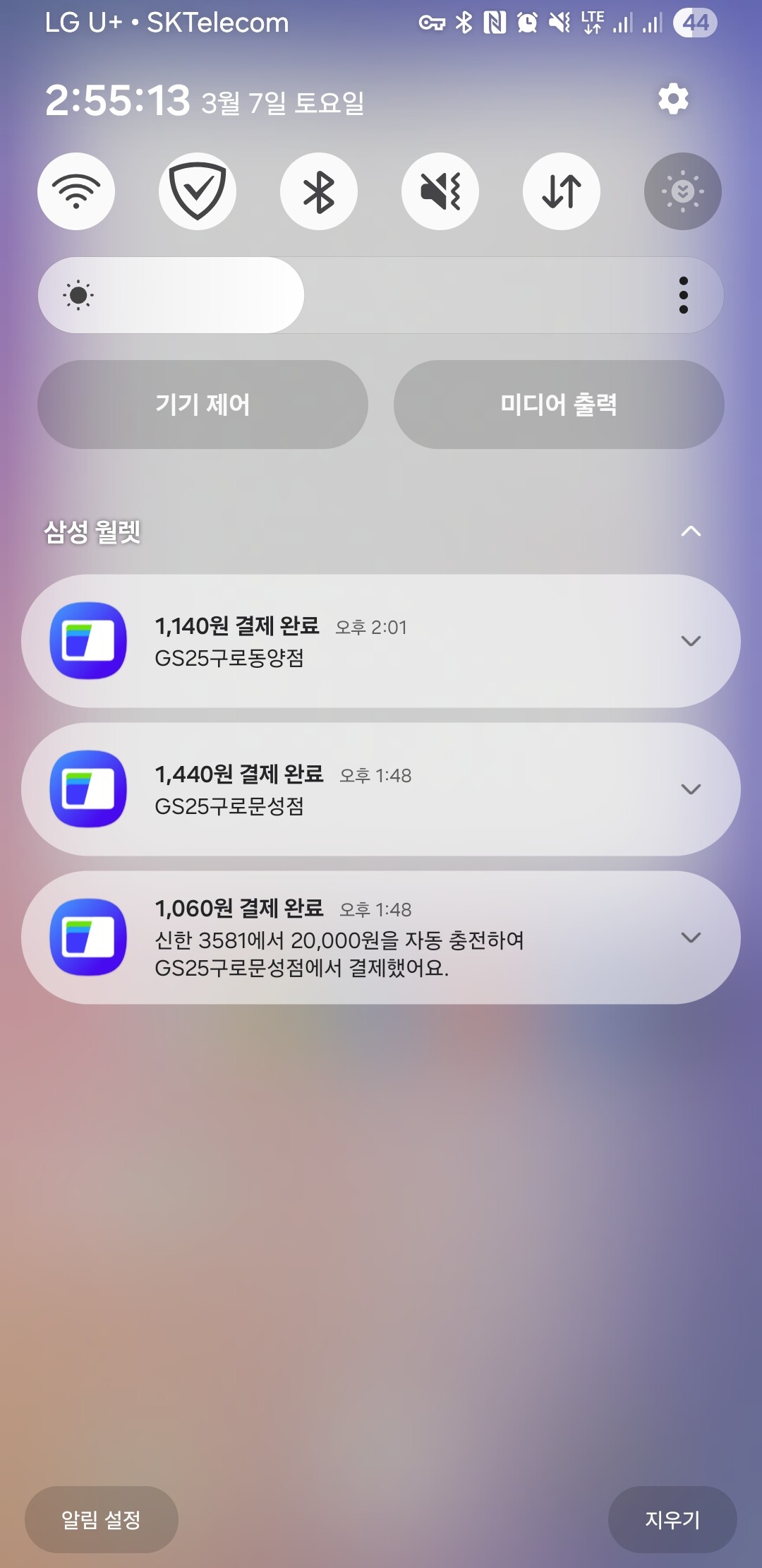Expand the 1,140원 결제 완료 notification
762x1568 pixels.
[691, 641]
